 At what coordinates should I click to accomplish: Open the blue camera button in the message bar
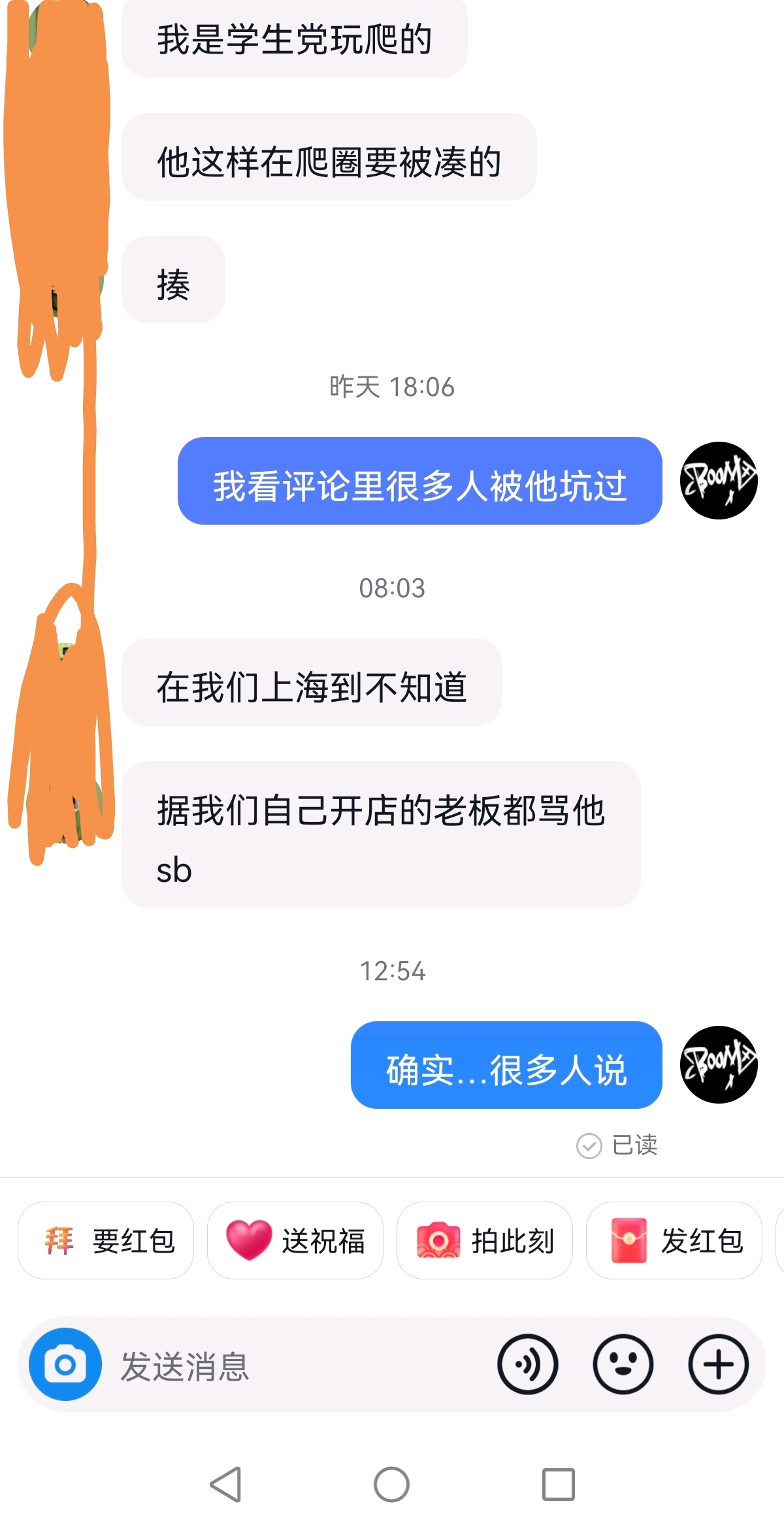pyautogui.click(x=65, y=1364)
